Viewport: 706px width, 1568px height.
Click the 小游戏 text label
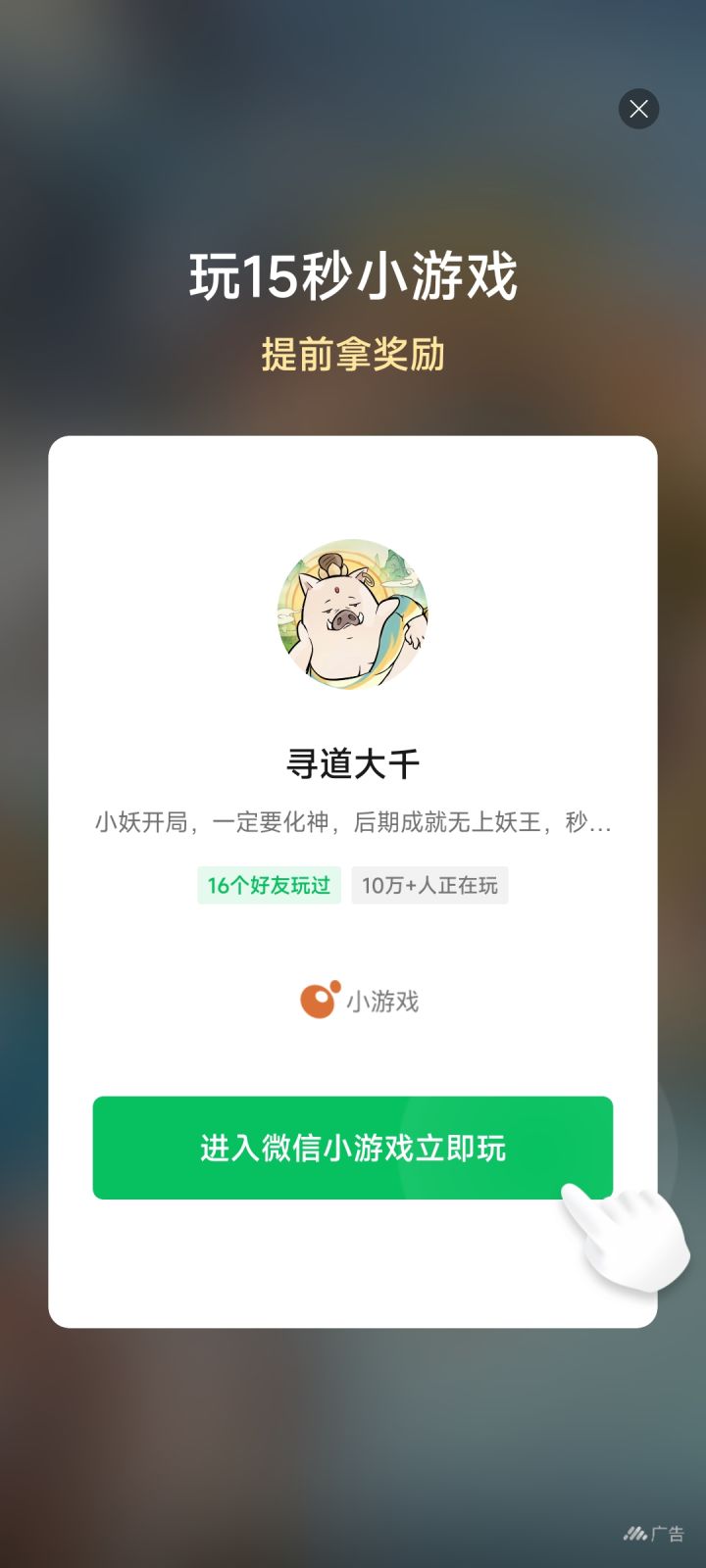pos(385,1001)
